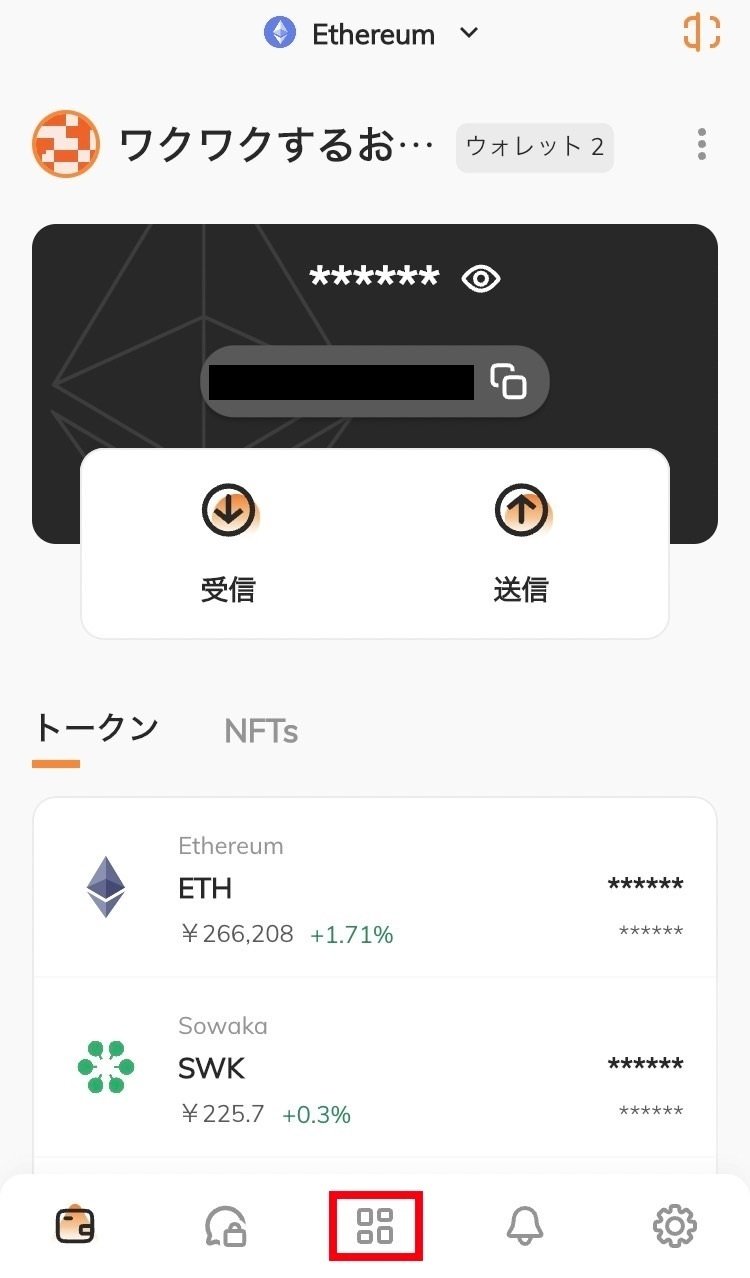Tap the 受信 receive button
Viewport: 750px width, 1278px height.
[x=228, y=544]
